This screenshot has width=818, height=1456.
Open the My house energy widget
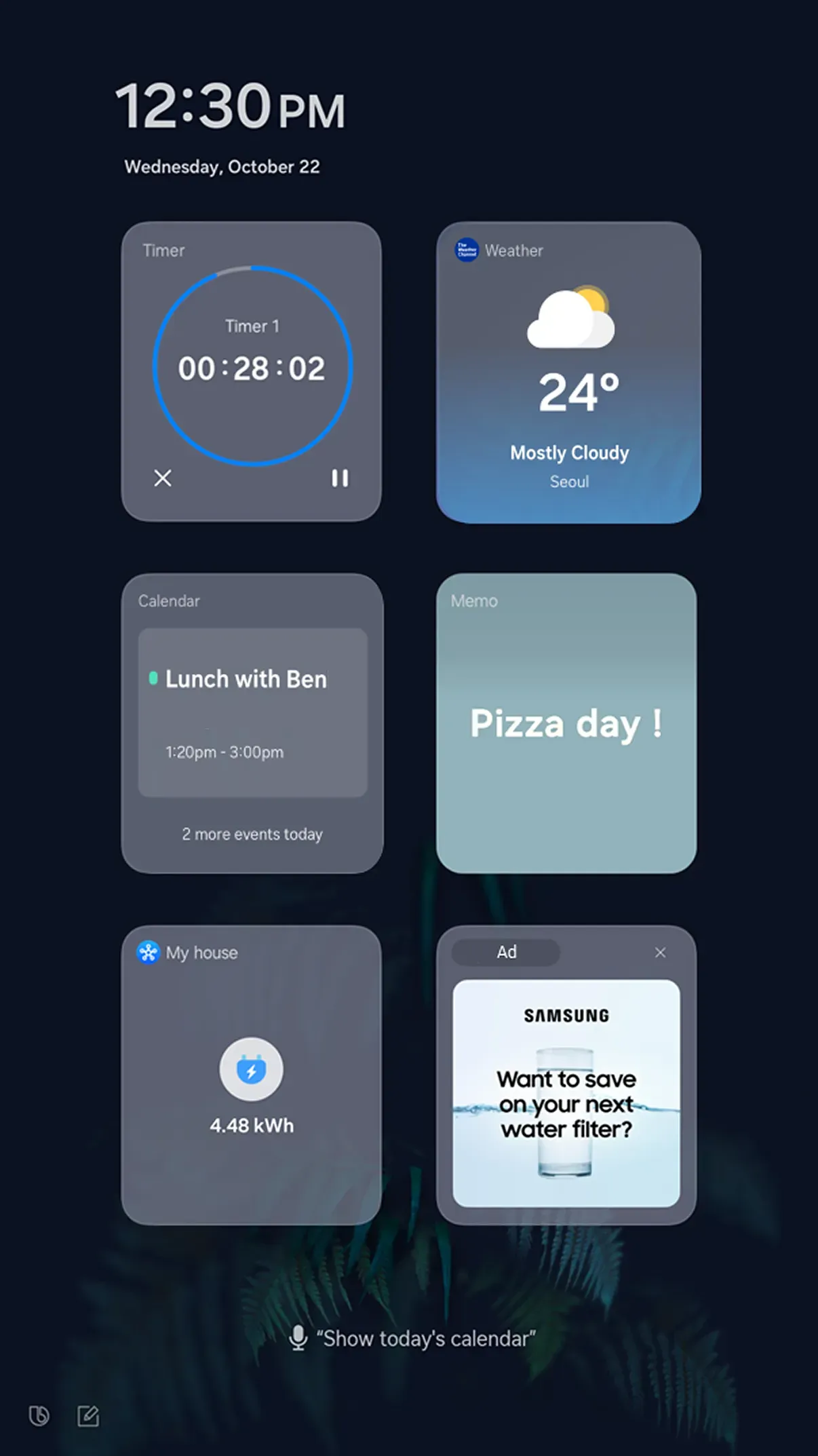pyautogui.click(x=251, y=1075)
